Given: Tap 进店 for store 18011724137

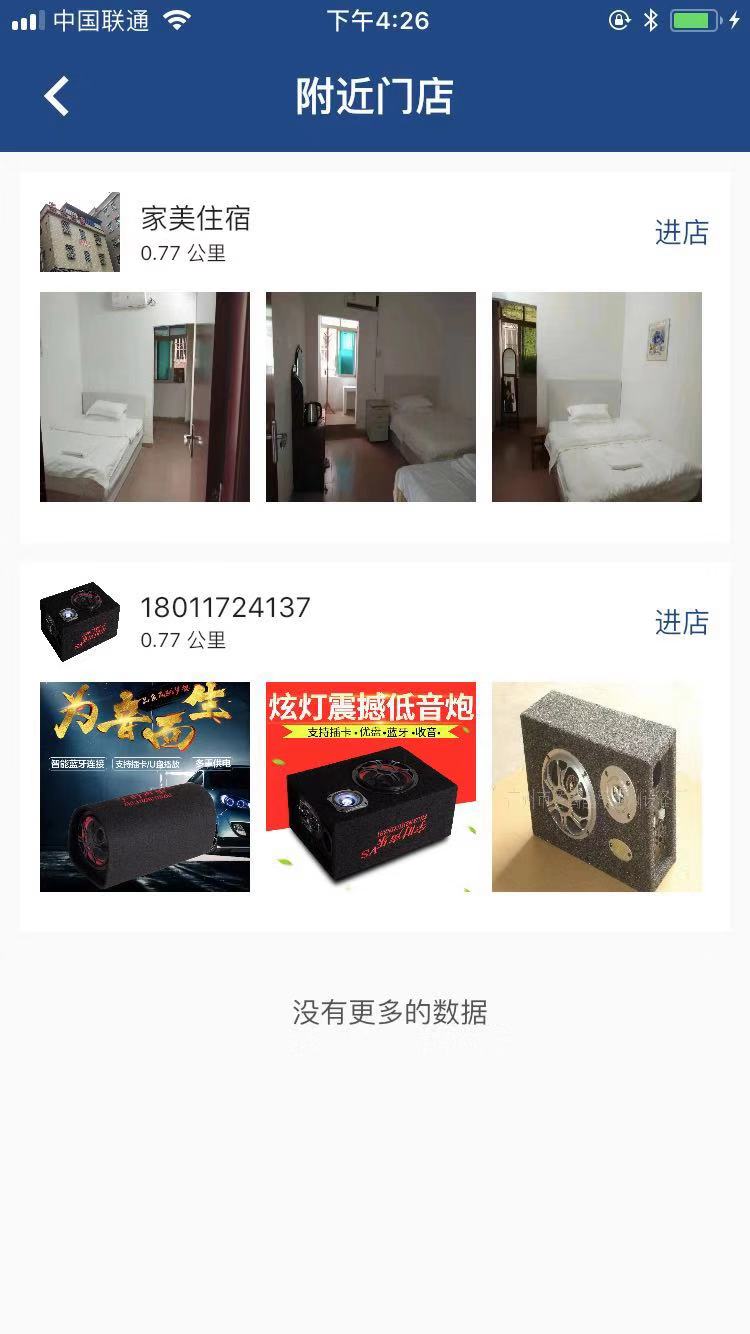Looking at the screenshot, I should coord(681,623).
